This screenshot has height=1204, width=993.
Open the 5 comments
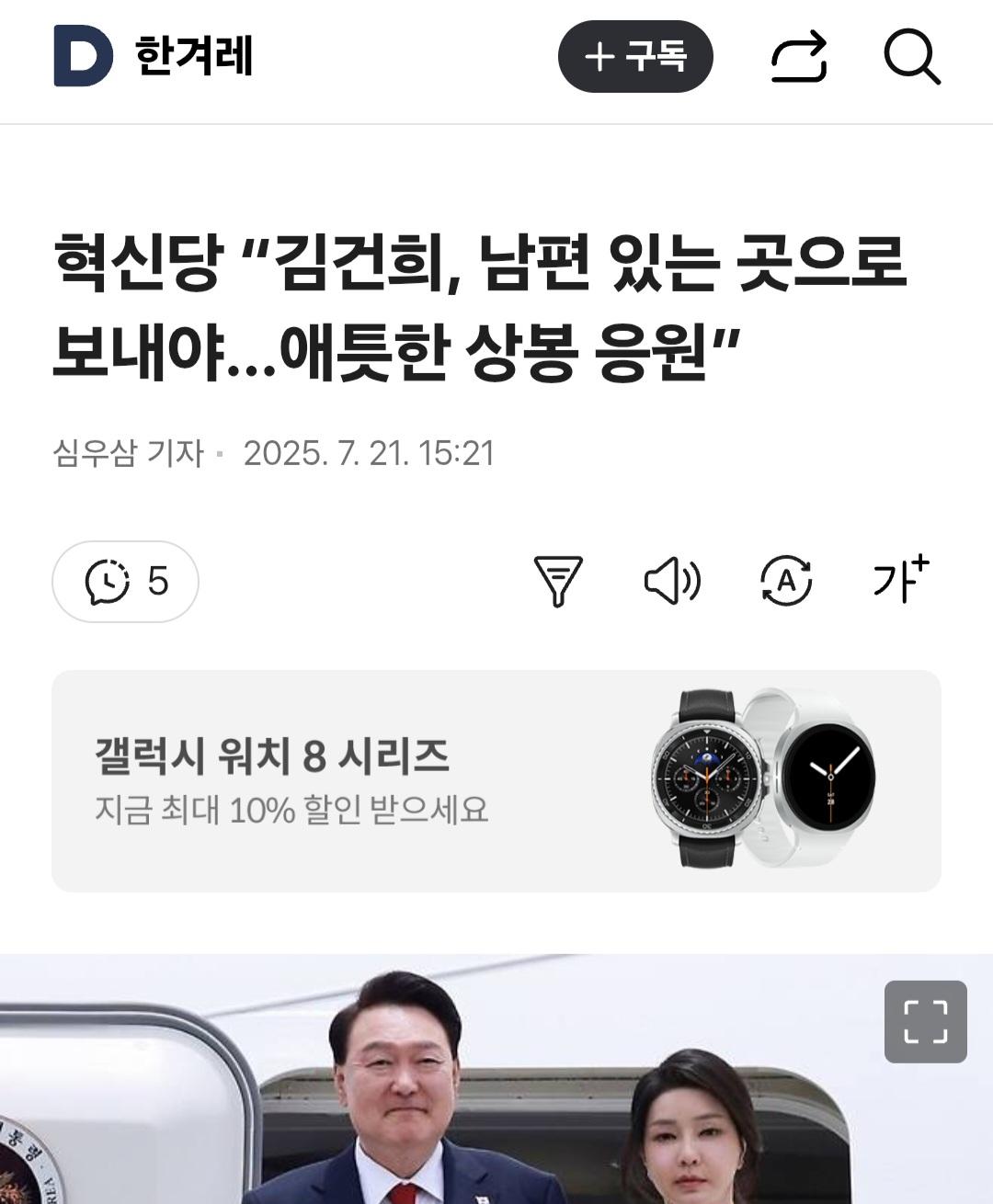[126, 582]
